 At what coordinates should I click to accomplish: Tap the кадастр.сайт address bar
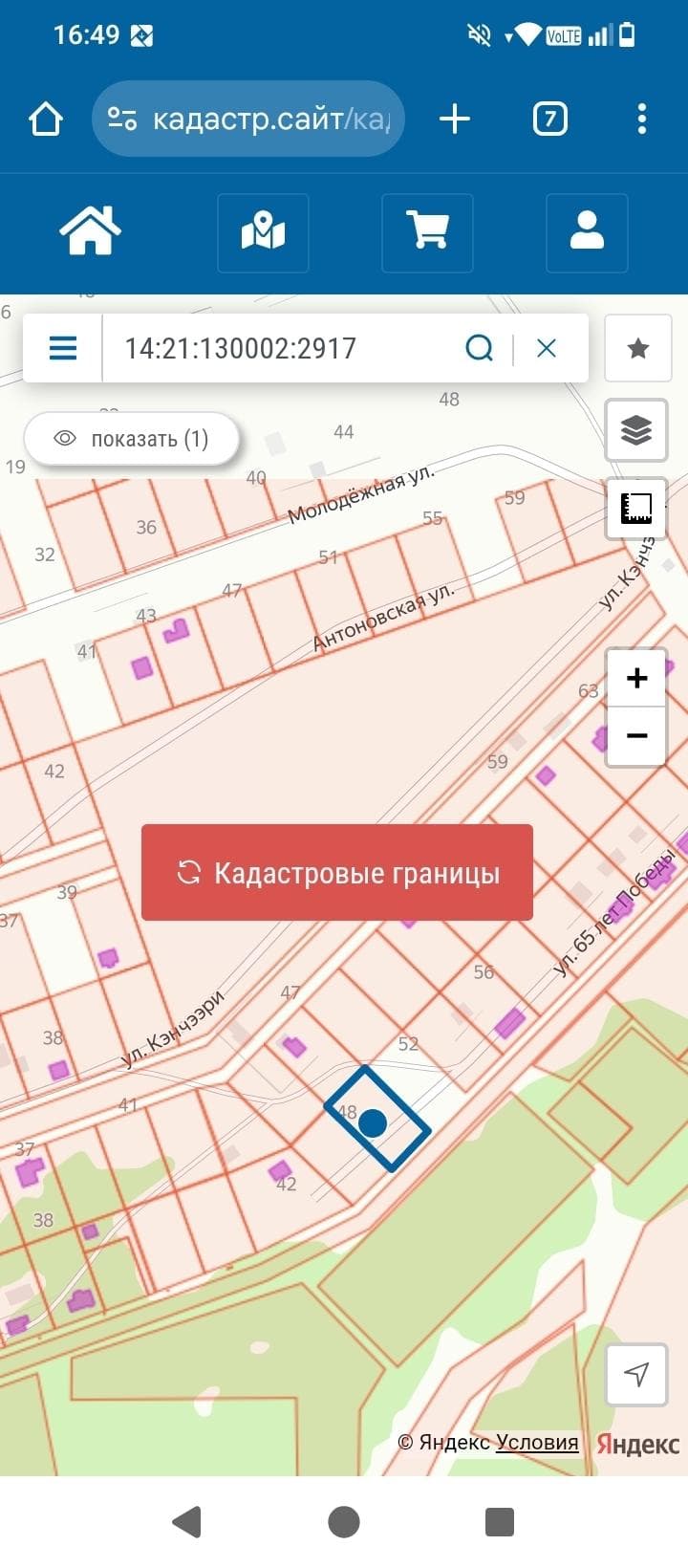pos(248,120)
